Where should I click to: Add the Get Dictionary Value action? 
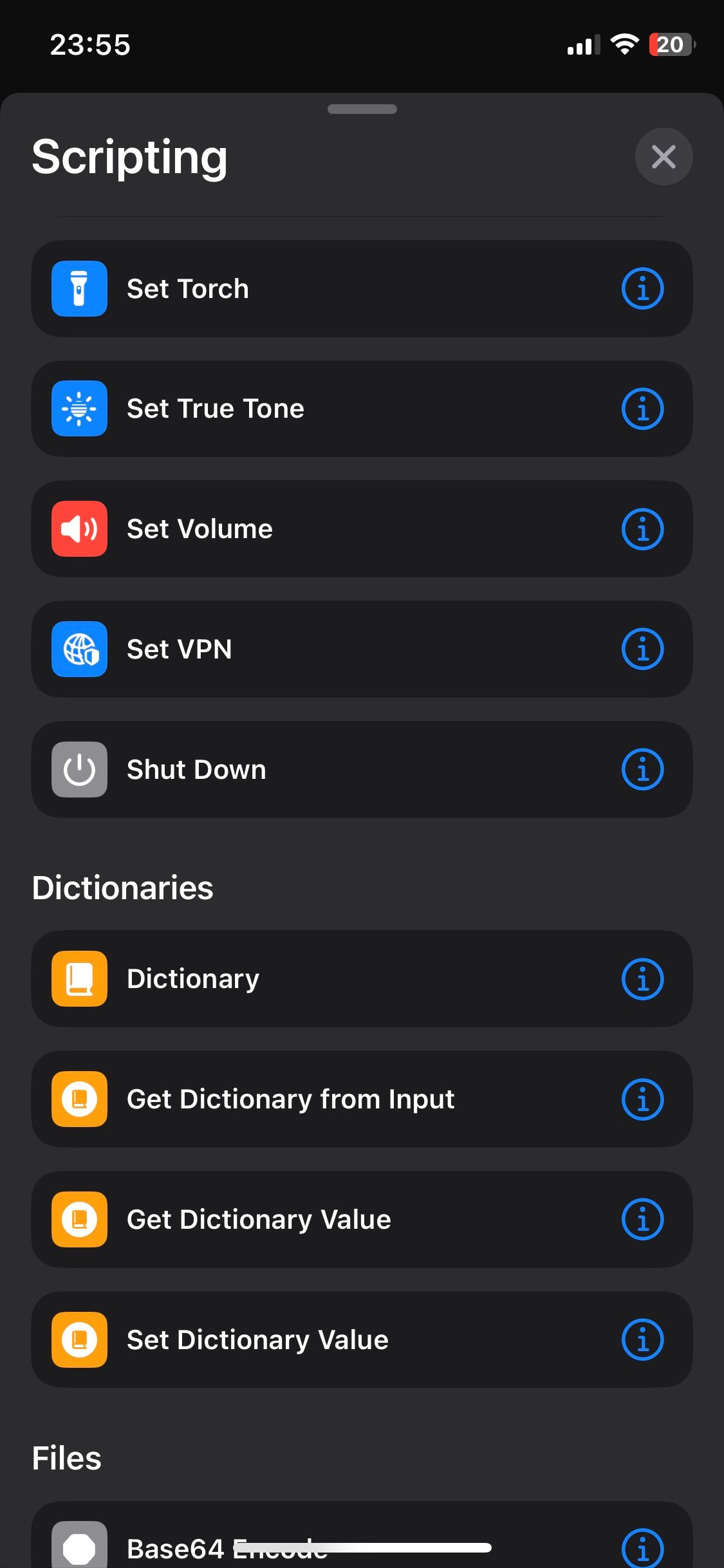pyautogui.click(x=290, y=1218)
